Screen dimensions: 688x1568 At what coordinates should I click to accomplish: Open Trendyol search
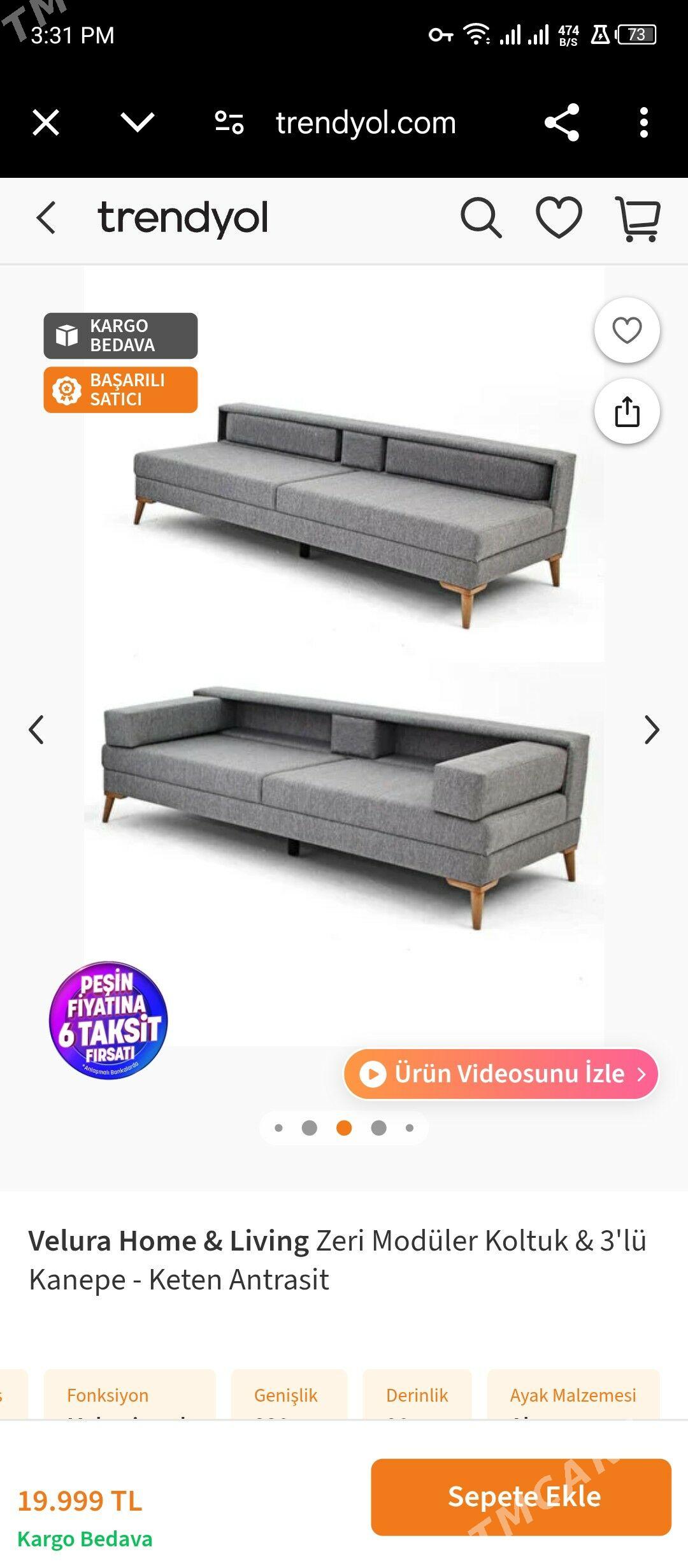pyautogui.click(x=481, y=218)
